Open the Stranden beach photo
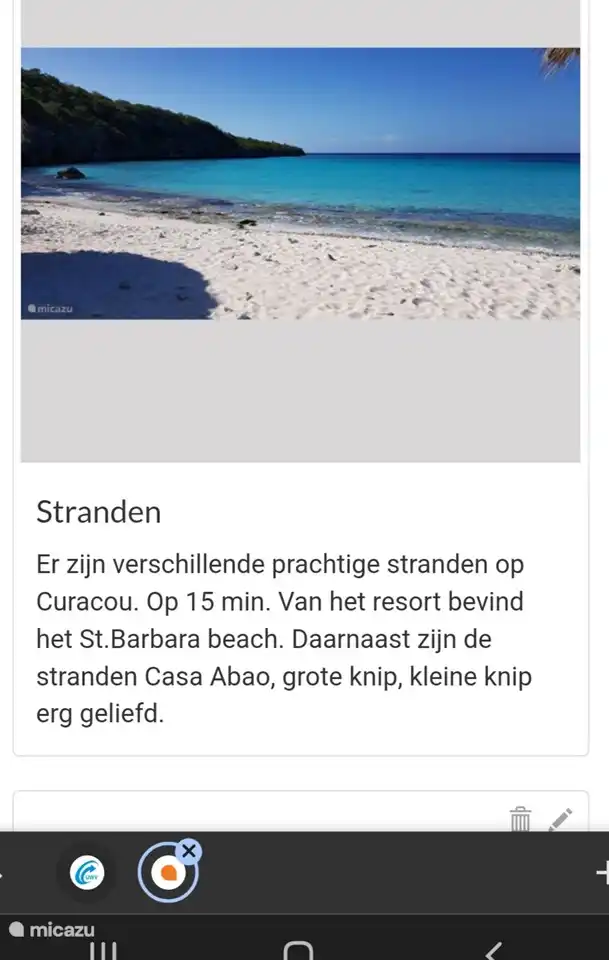The width and height of the screenshot is (609, 960). pos(300,184)
